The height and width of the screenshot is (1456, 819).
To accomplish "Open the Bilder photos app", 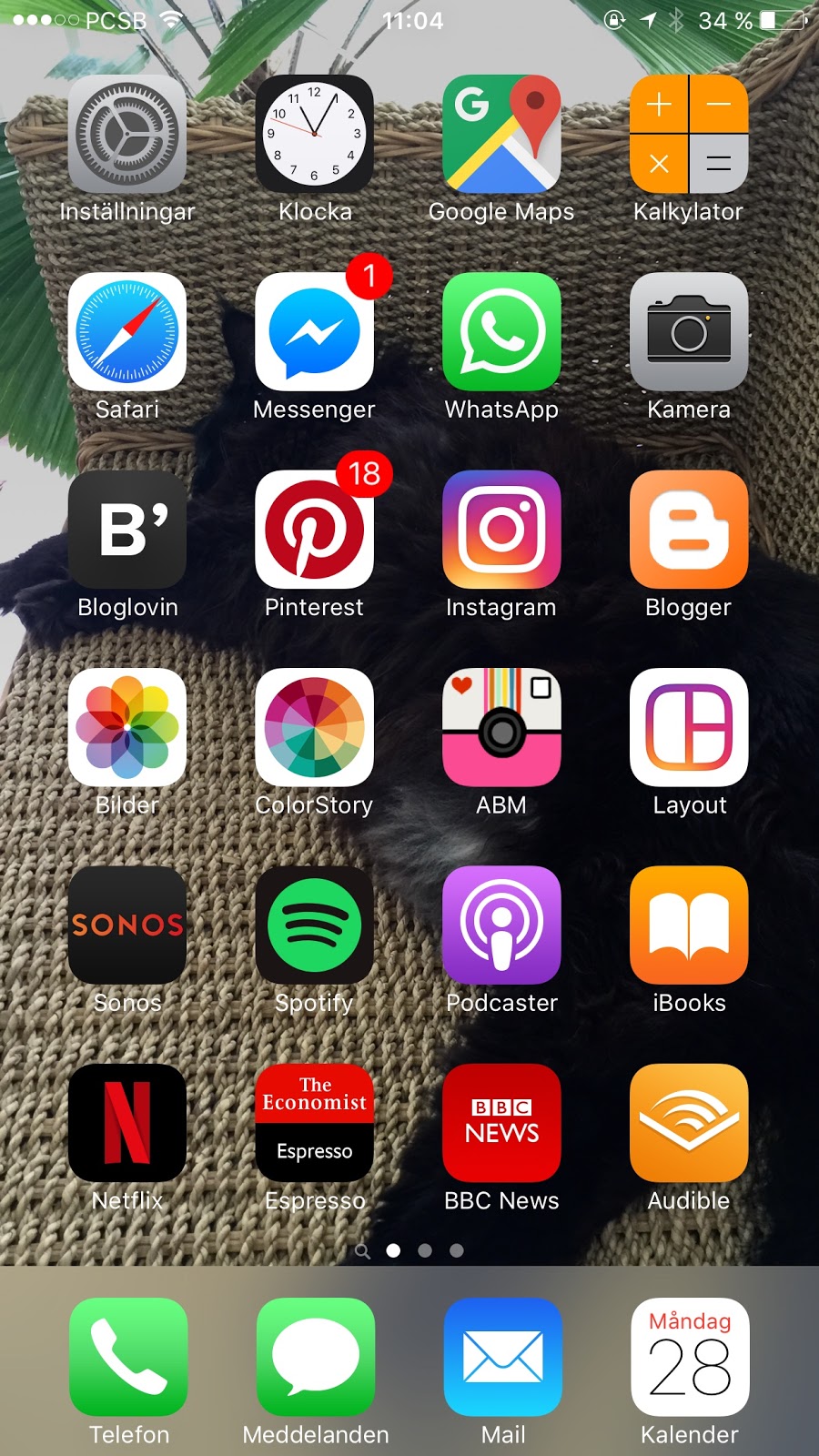I will [x=127, y=727].
